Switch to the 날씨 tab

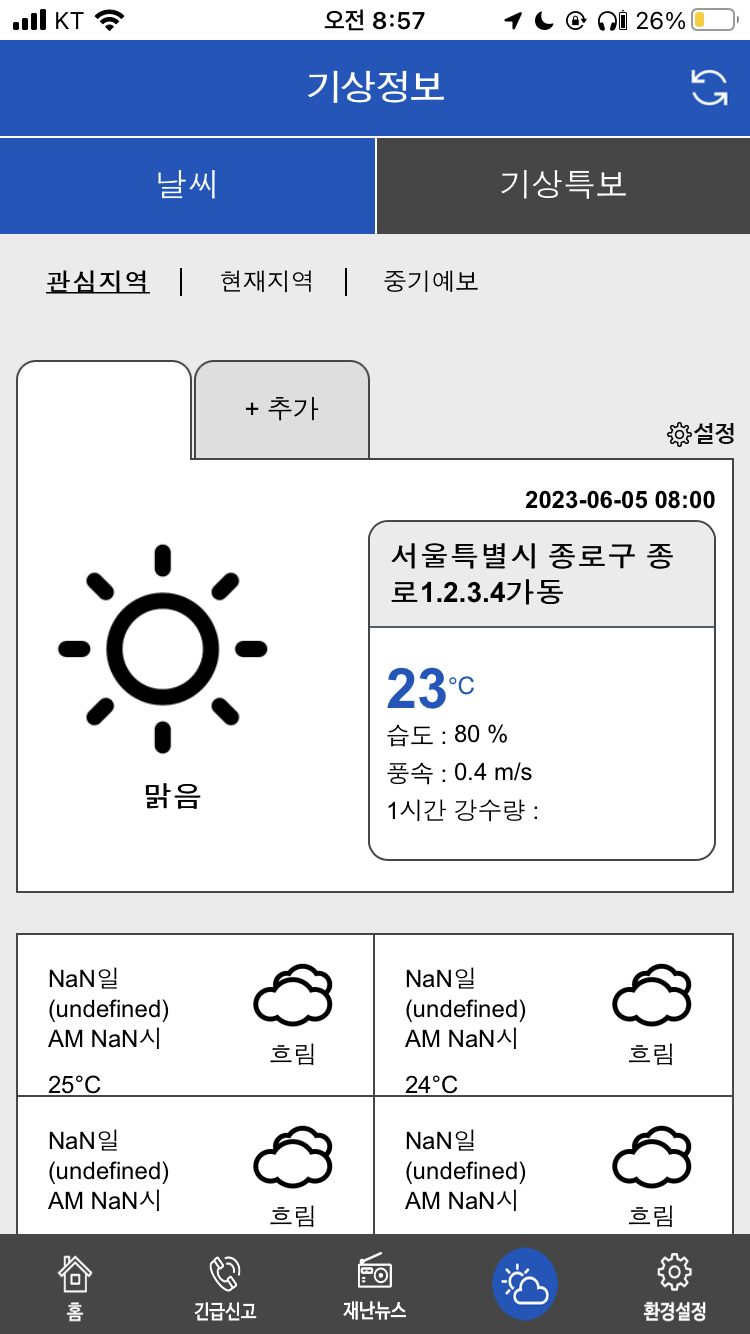(187, 185)
